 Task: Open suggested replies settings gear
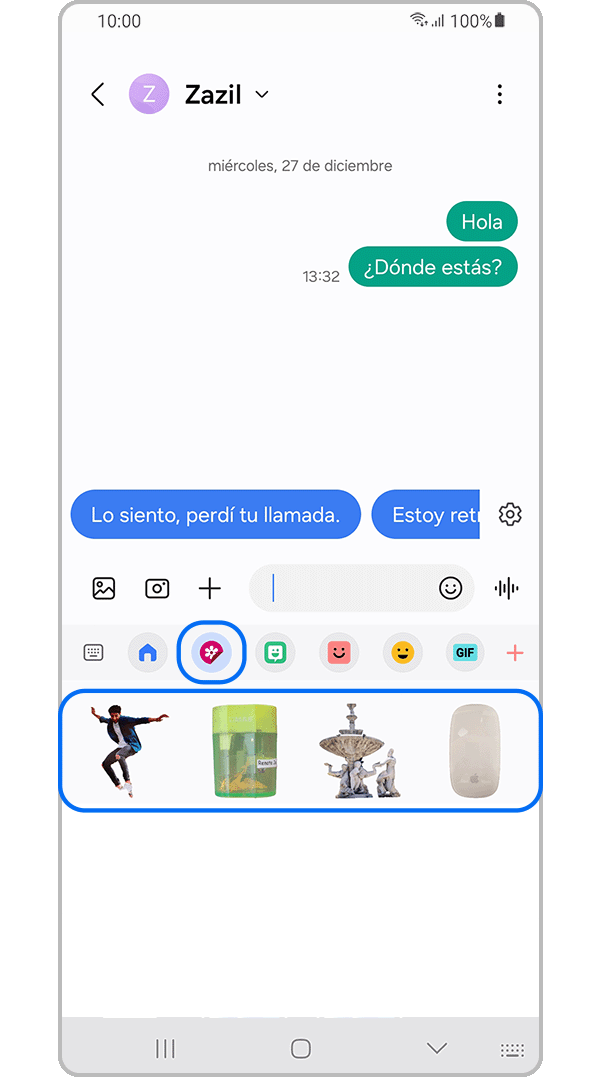point(510,515)
